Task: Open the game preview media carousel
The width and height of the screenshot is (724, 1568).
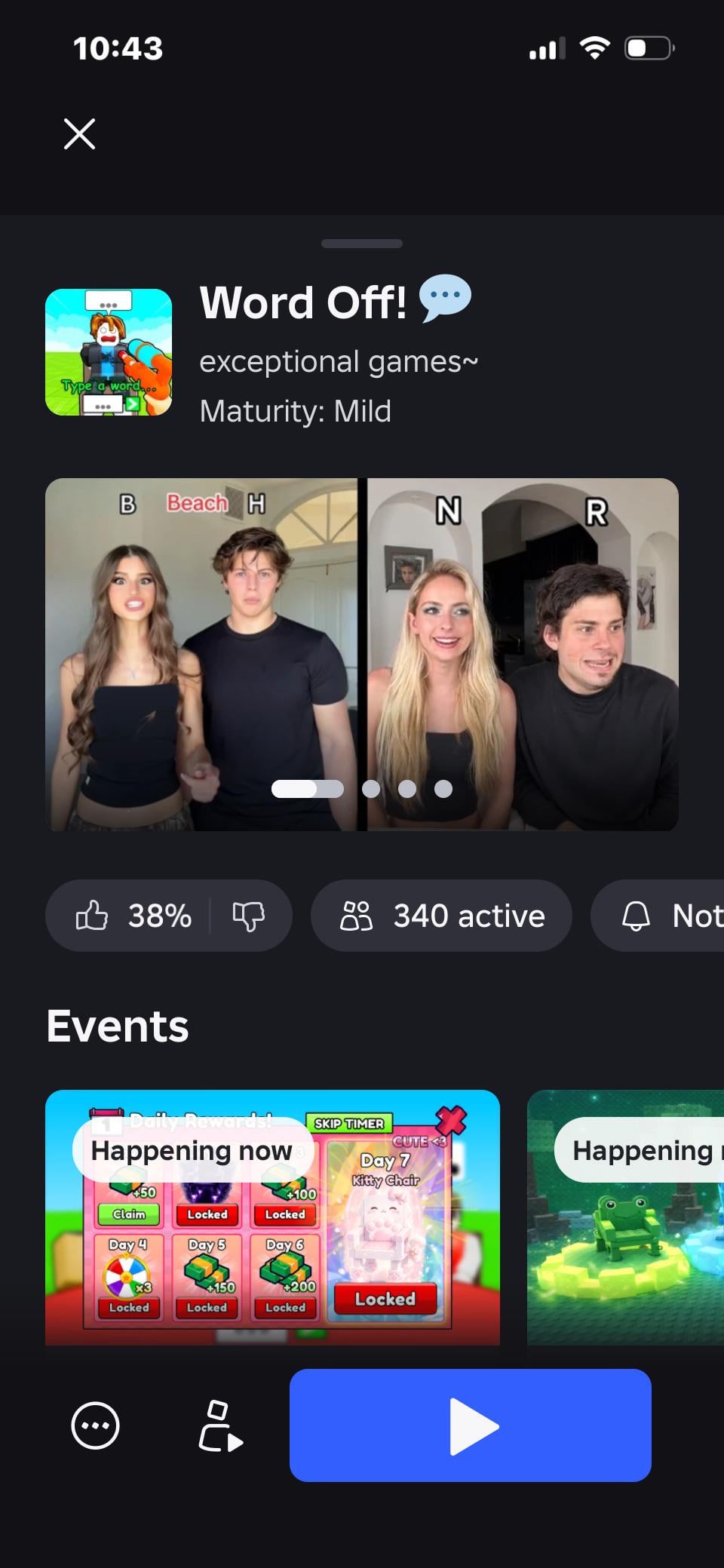Action: tap(362, 654)
